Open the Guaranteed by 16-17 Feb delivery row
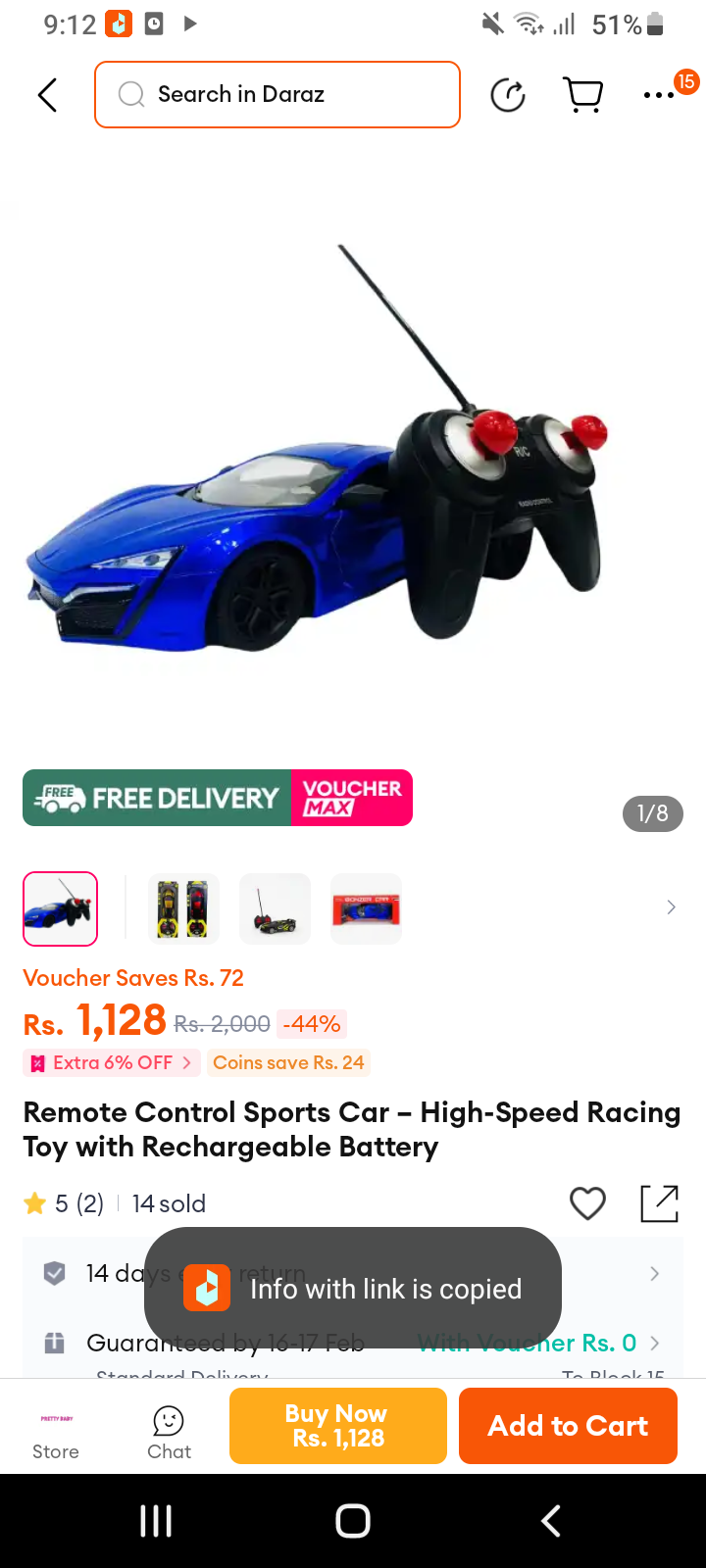The height and width of the screenshot is (1568, 706). pos(353,1343)
